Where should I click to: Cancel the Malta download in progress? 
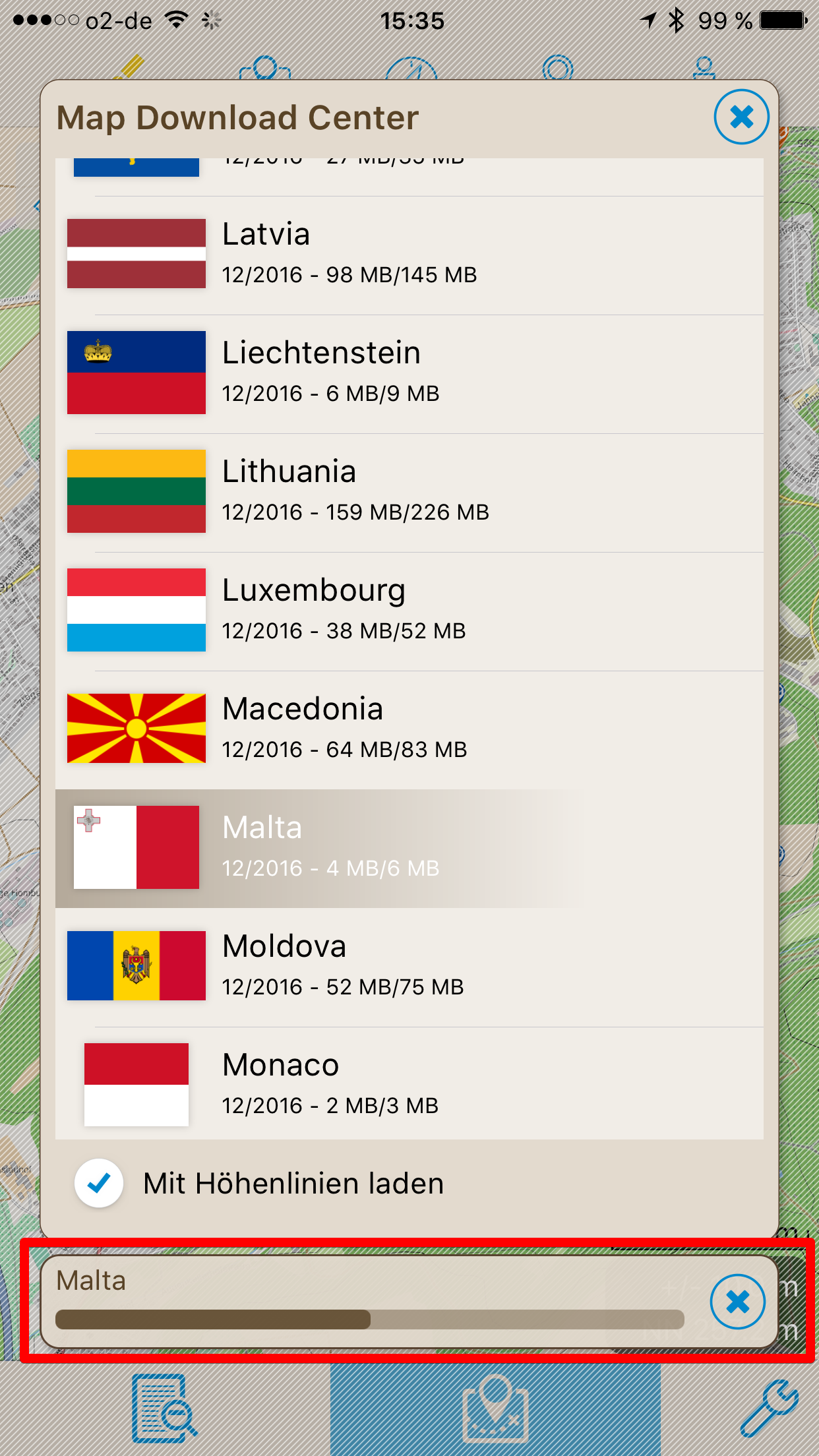[737, 1302]
